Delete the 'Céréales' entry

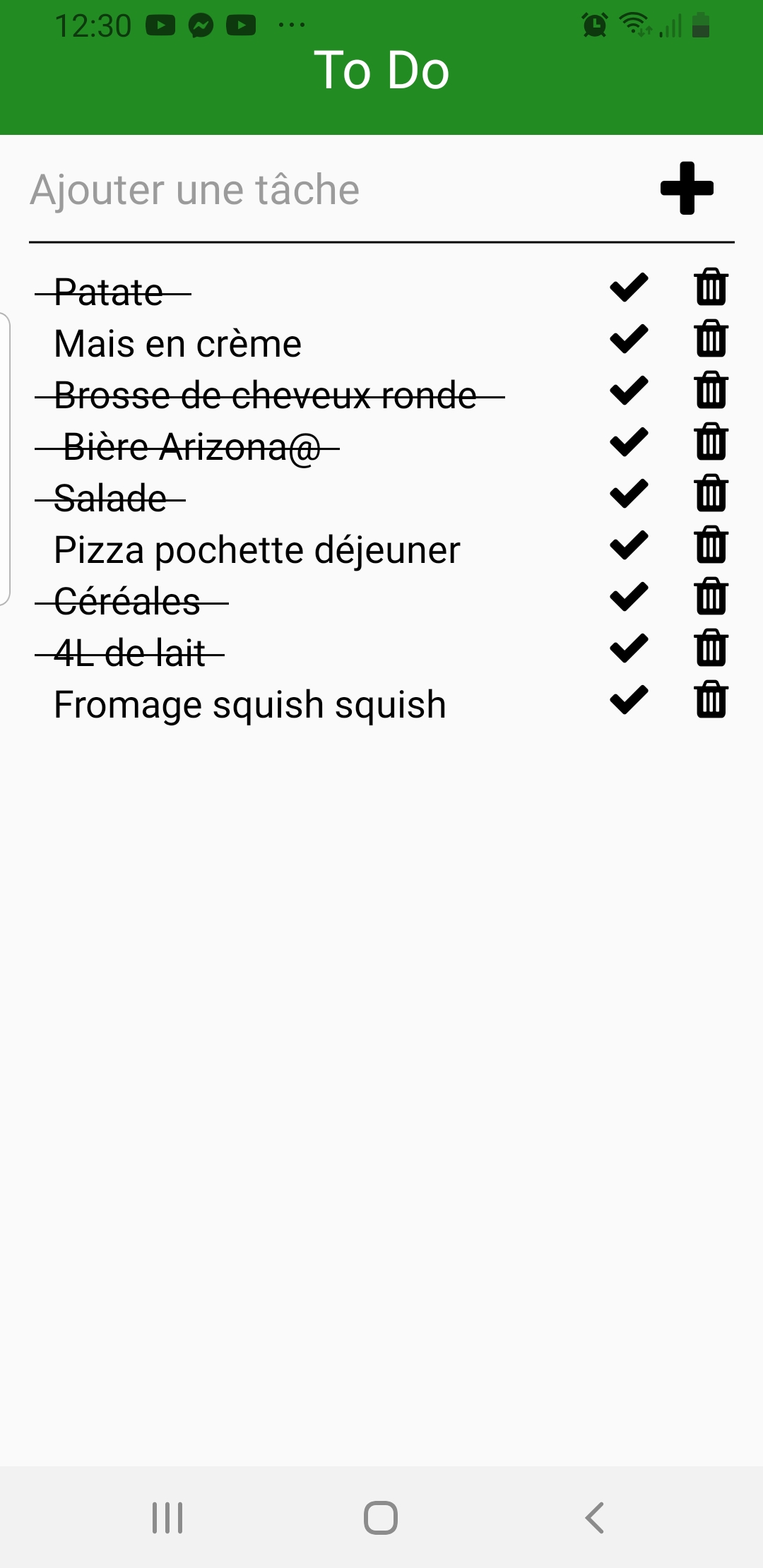tap(711, 596)
